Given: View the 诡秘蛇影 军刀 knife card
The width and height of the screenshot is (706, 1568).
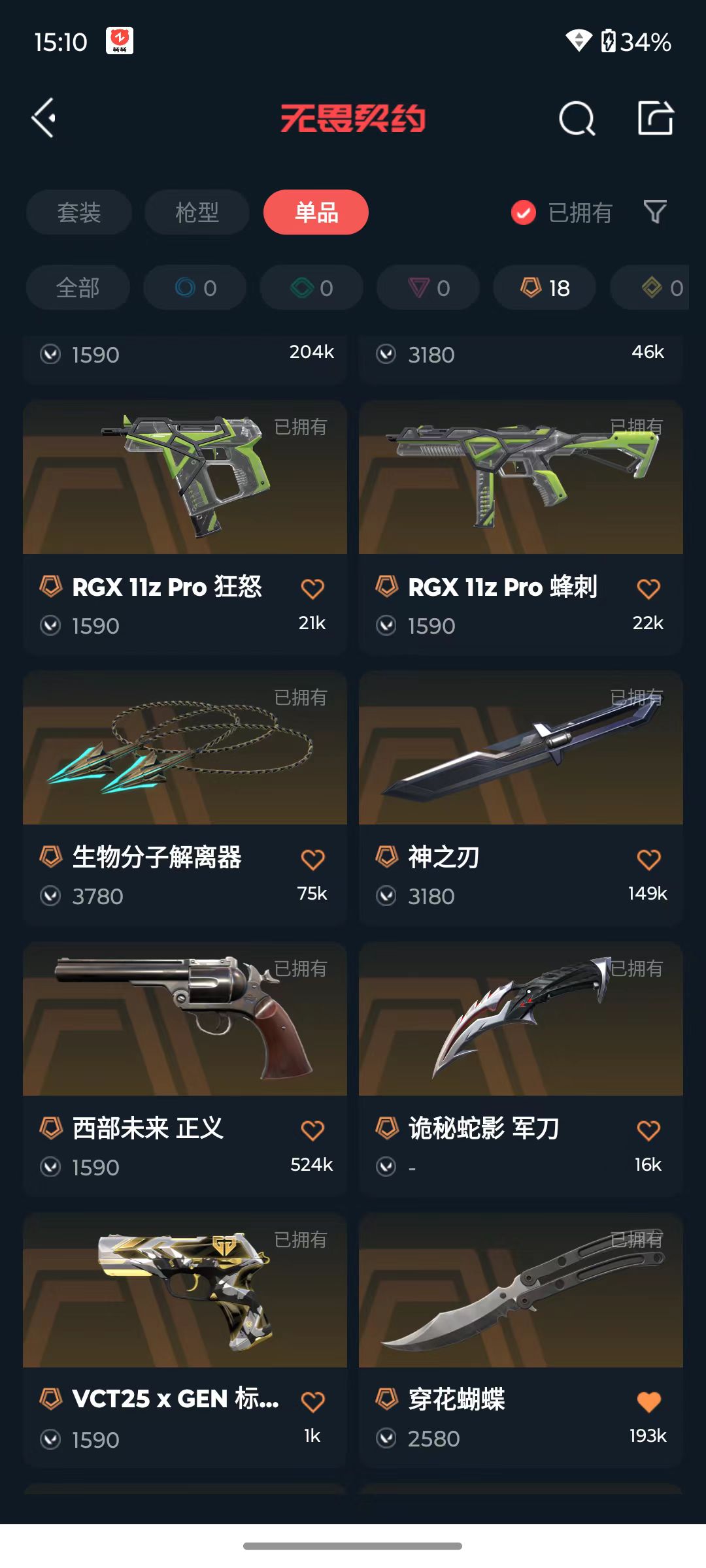Looking at the screenshot, I should pyautogui.click(x=521, y=1069).
